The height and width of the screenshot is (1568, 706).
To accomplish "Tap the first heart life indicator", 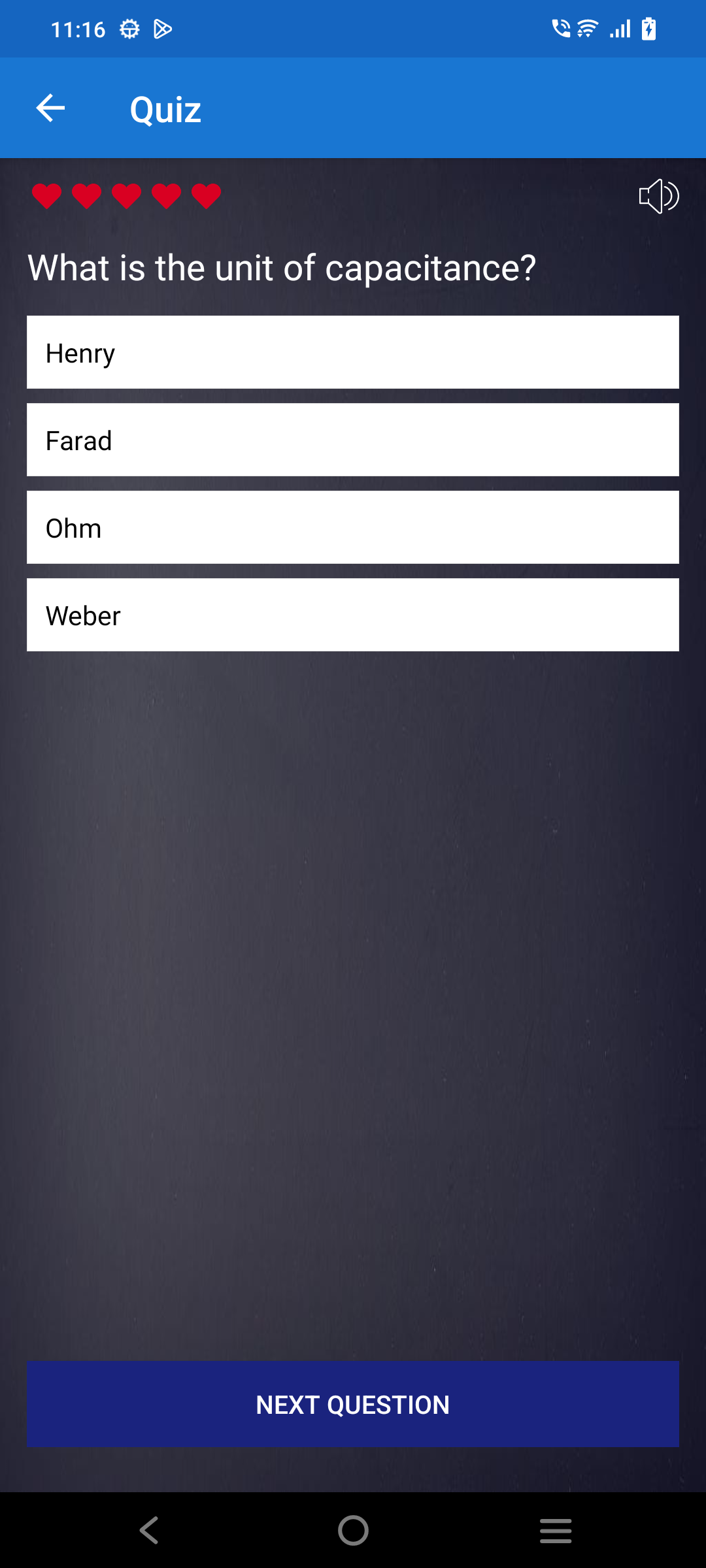I will tap(47, 195).
